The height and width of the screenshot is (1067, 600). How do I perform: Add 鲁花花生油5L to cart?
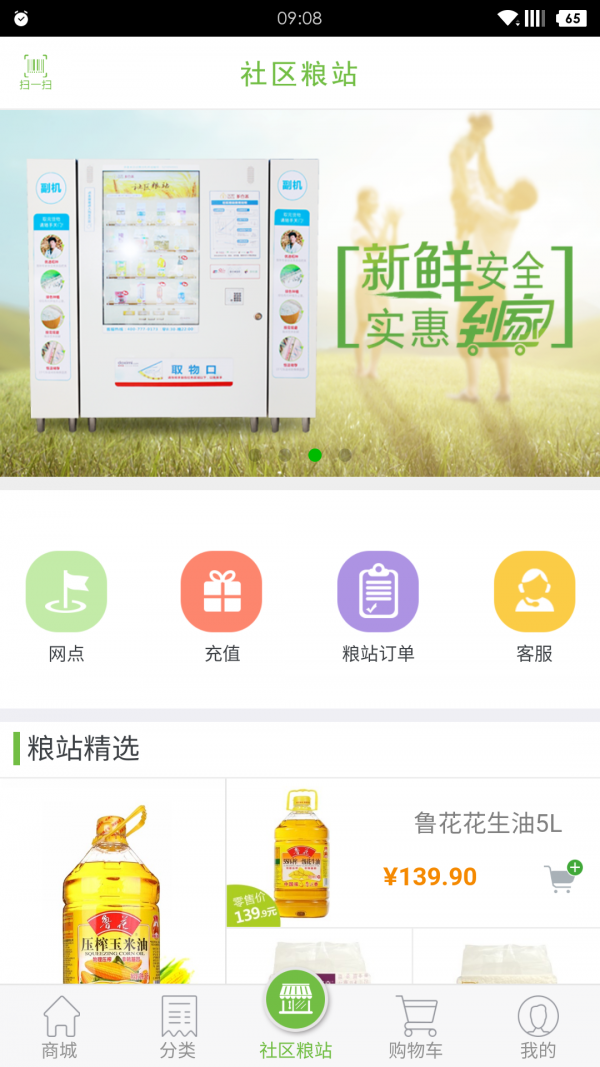pyautogui.click(x=563, y=877)
